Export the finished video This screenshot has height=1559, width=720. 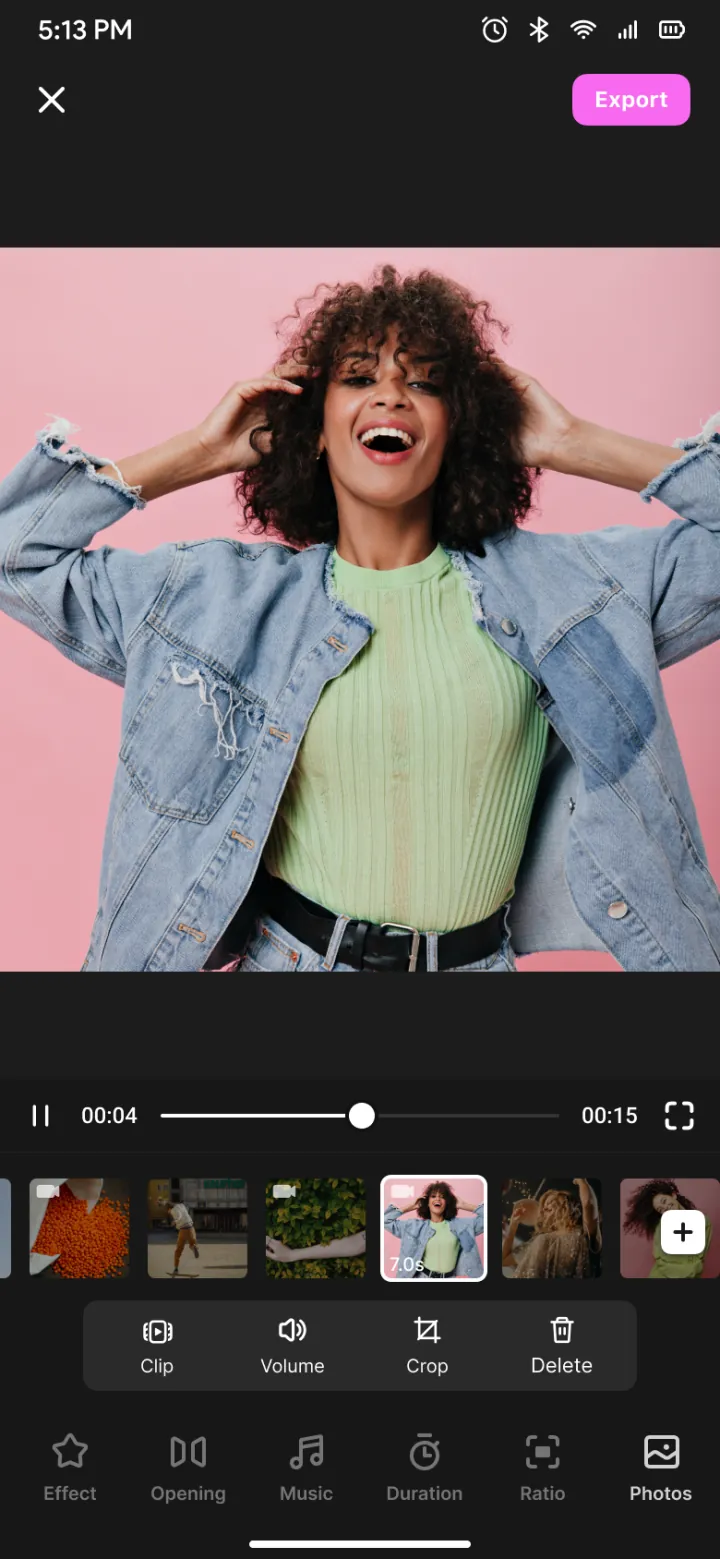click(631, 99)
